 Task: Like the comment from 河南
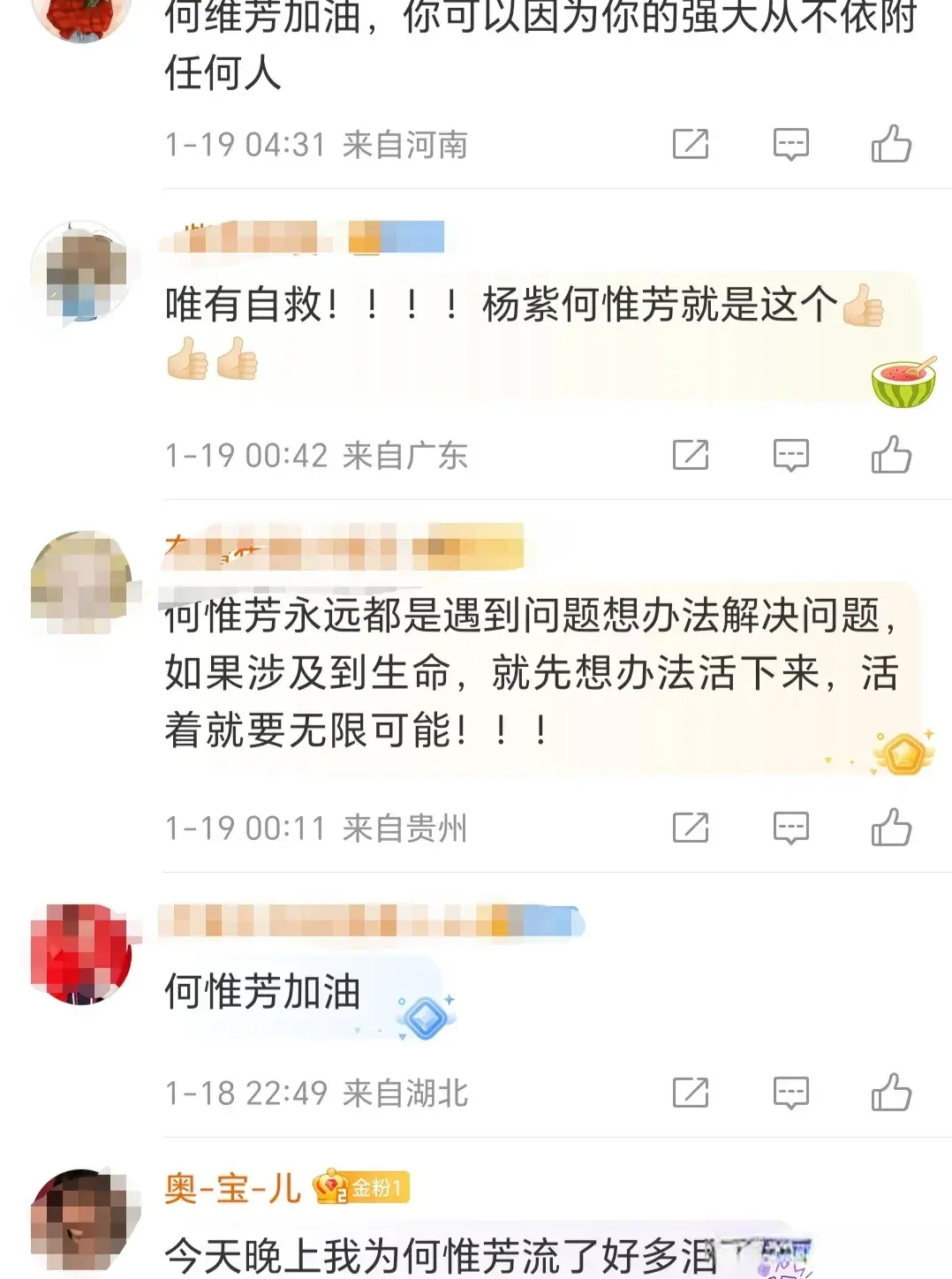tap(890, 144)
